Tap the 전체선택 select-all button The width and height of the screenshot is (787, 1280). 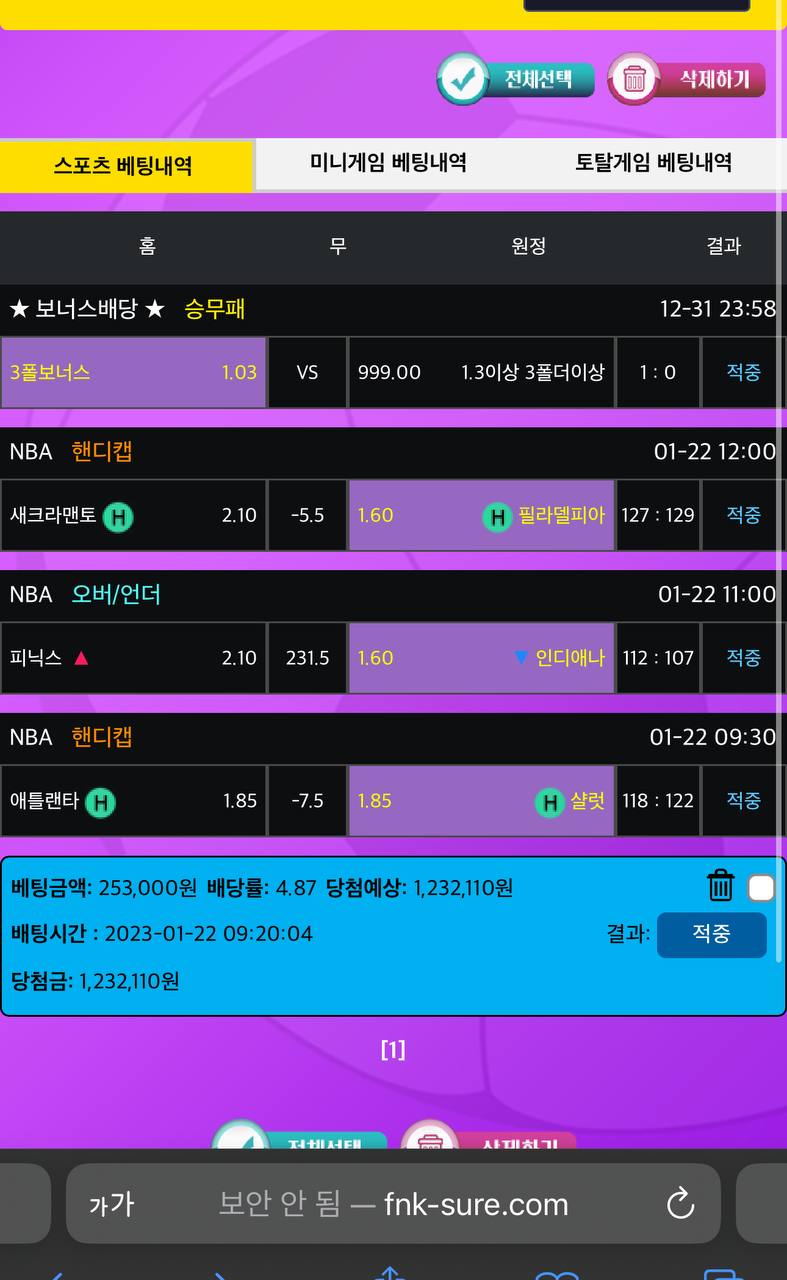pos(516,80)
